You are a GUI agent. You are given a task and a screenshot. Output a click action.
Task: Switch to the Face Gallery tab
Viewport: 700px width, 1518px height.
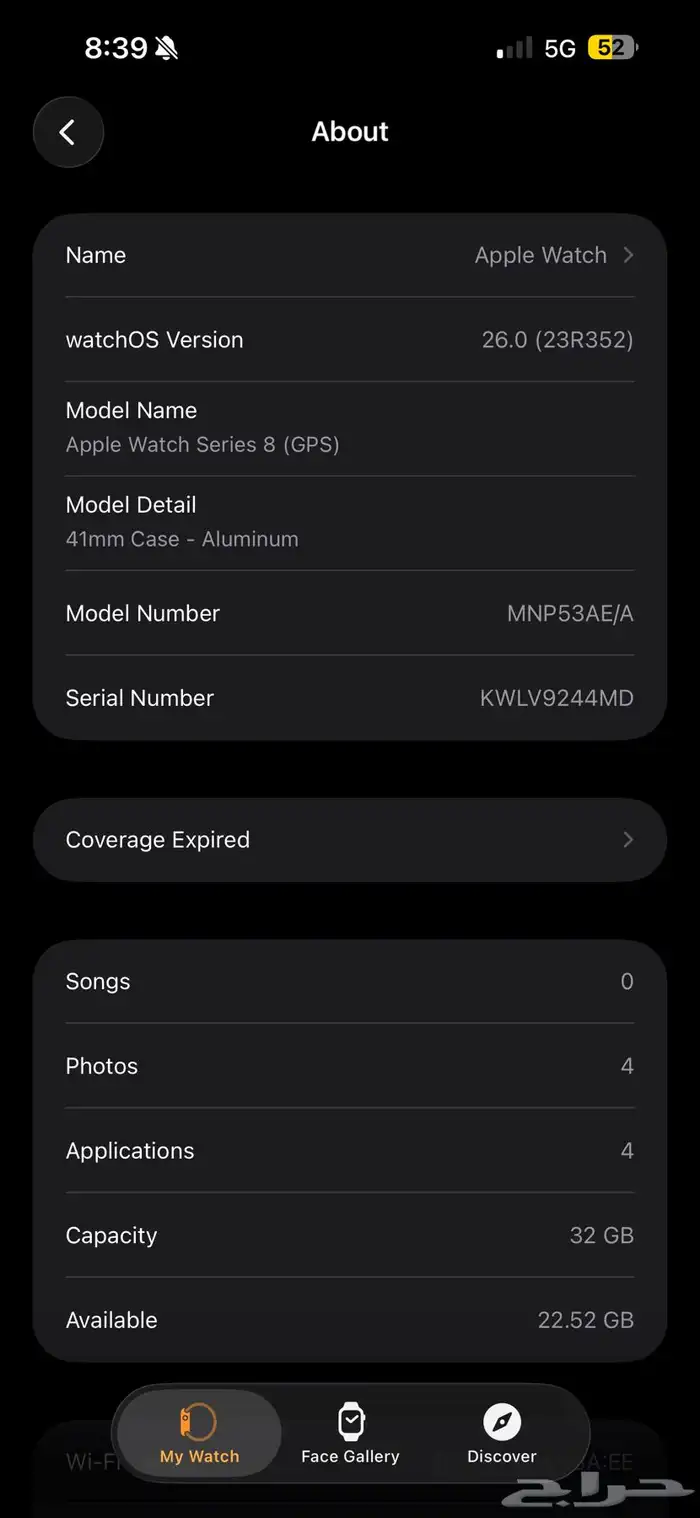(x=350, y=1434)
